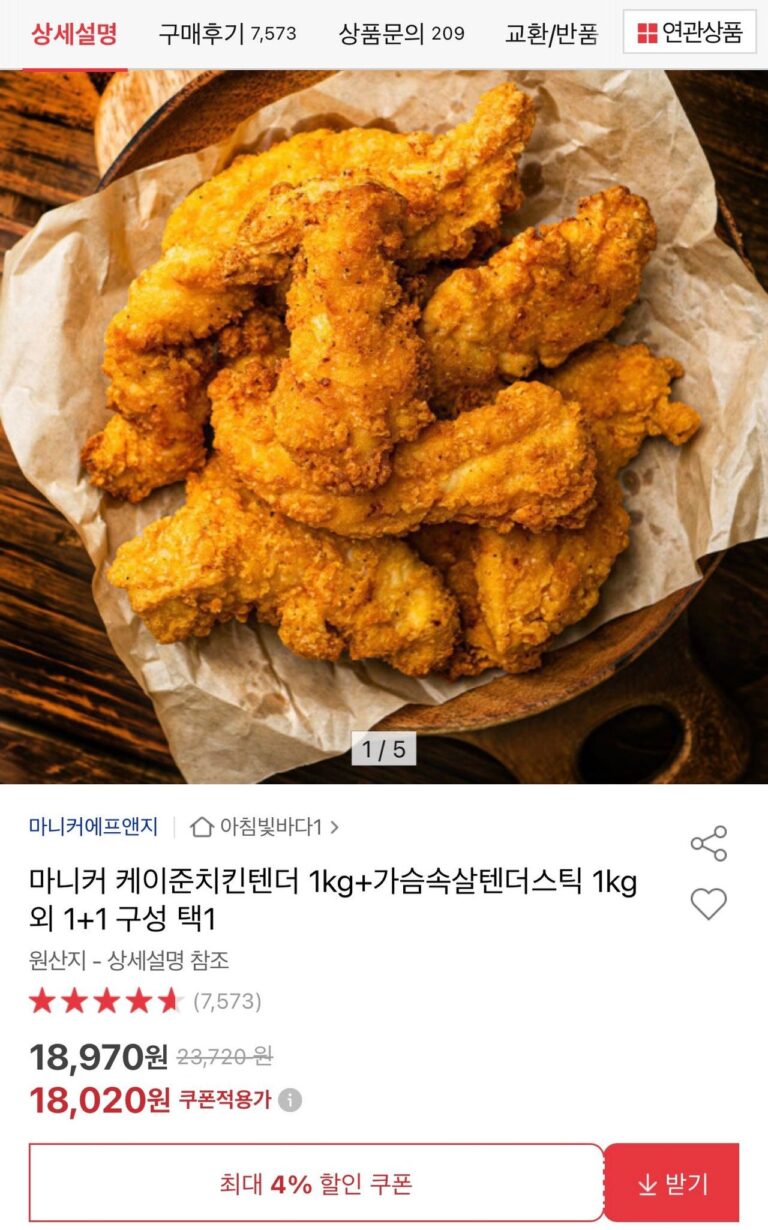Open the 아침빛바다1 seller store
This screenshot has height=1230, width=768.
(x=265, y=827)
